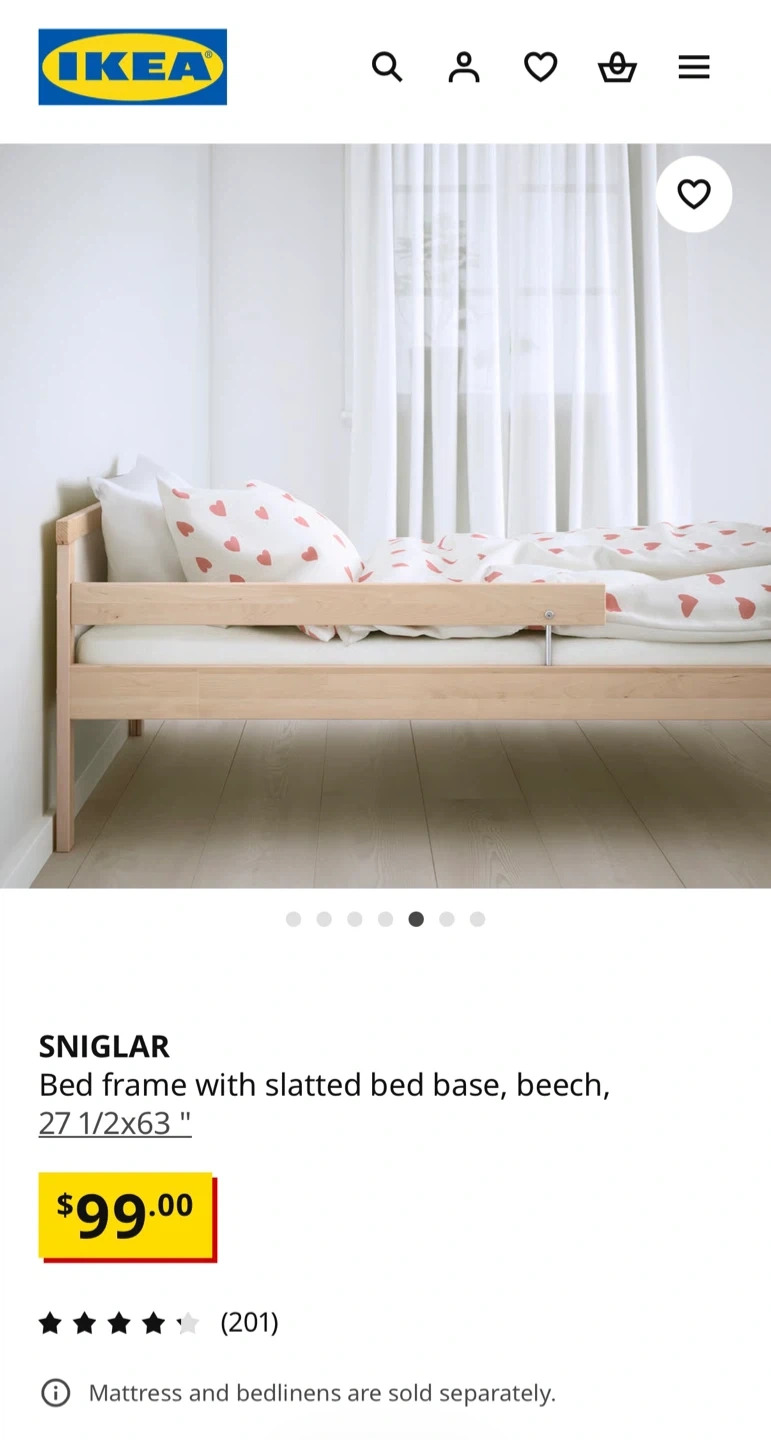The width and height of the screenshot is (771, 1440).
Task: Jump to the first image dot
Action: [293, 919]
